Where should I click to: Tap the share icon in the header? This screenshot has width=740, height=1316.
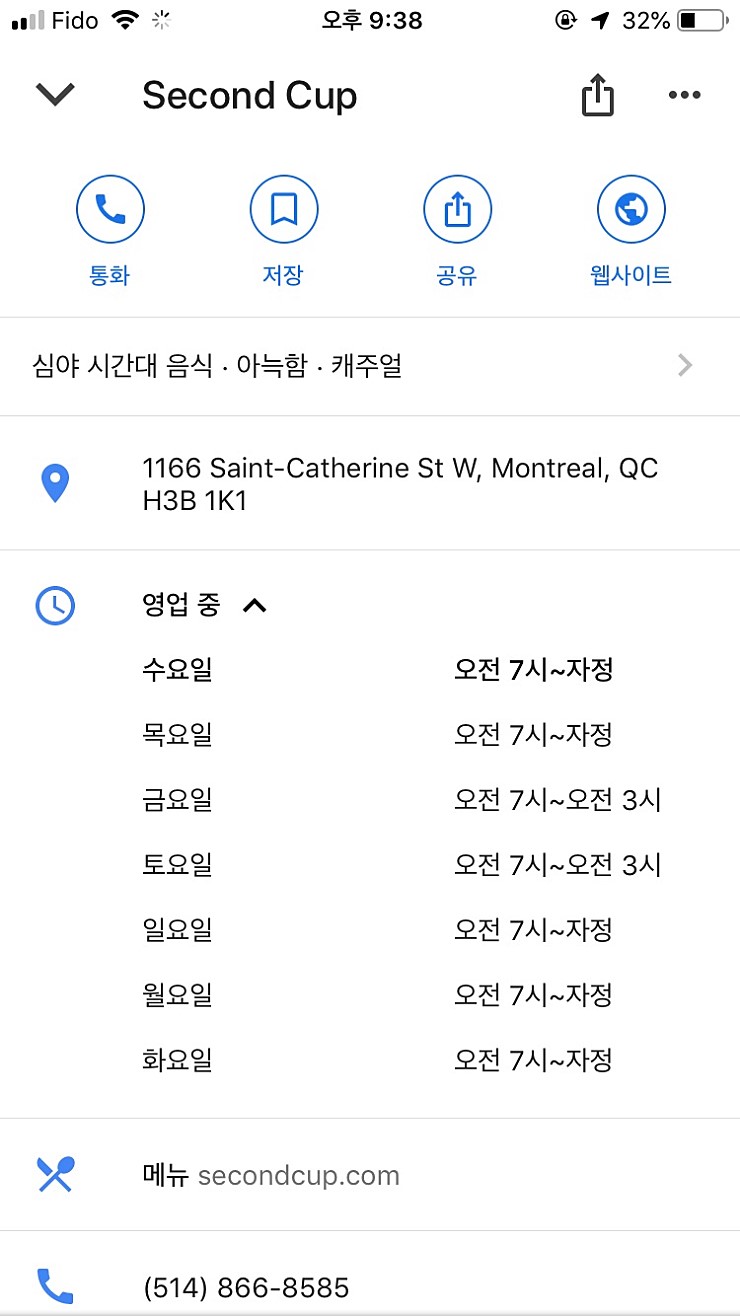pyautogui.click(x=598, y=96)
